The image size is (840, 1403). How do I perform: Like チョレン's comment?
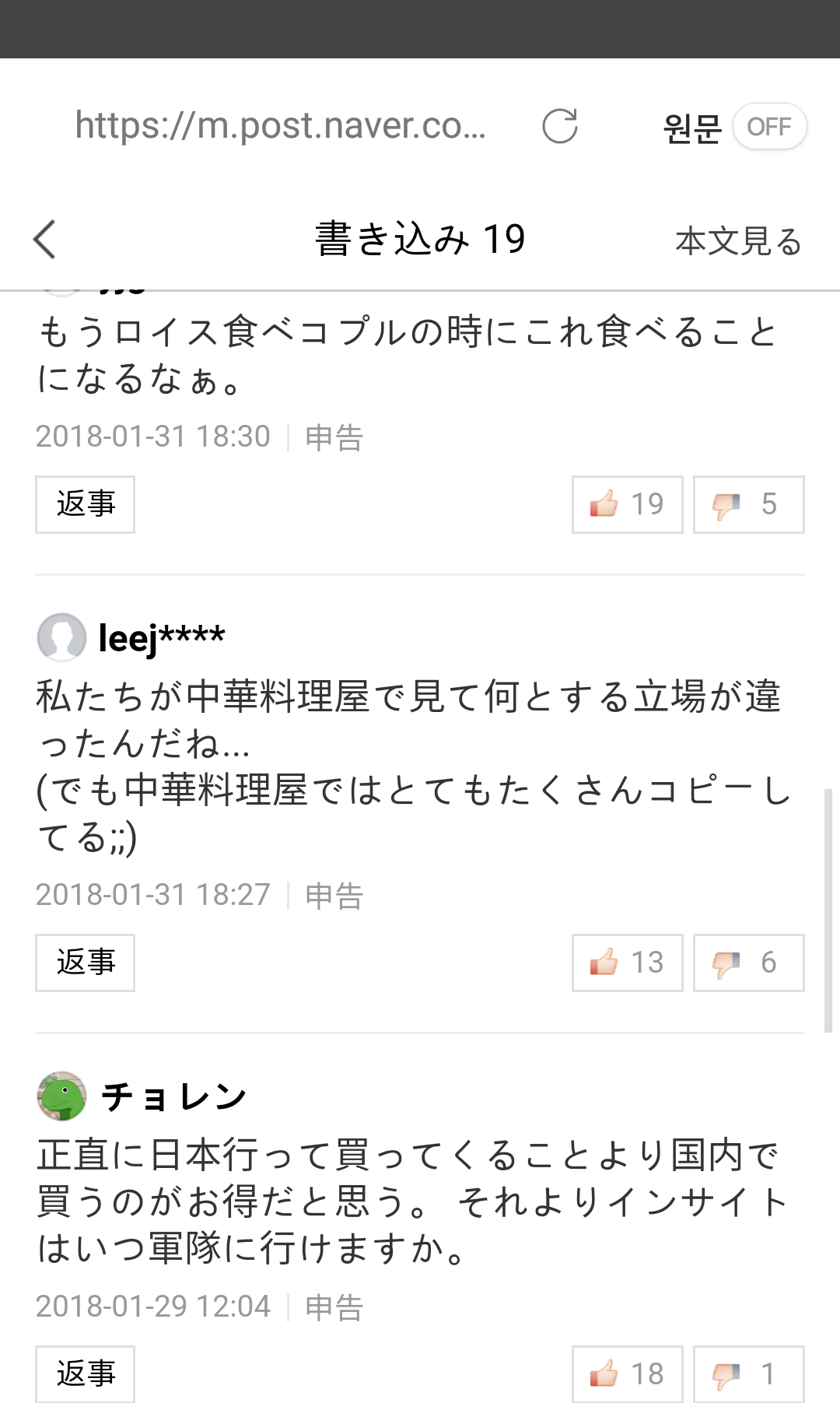click(627, 1373)
